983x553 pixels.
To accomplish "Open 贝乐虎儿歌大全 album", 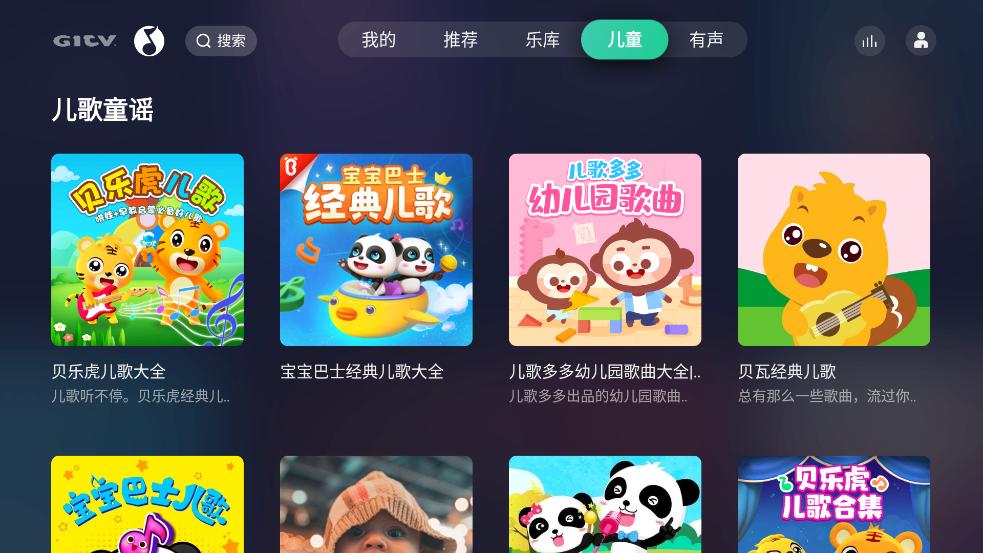I will point(147,250).
